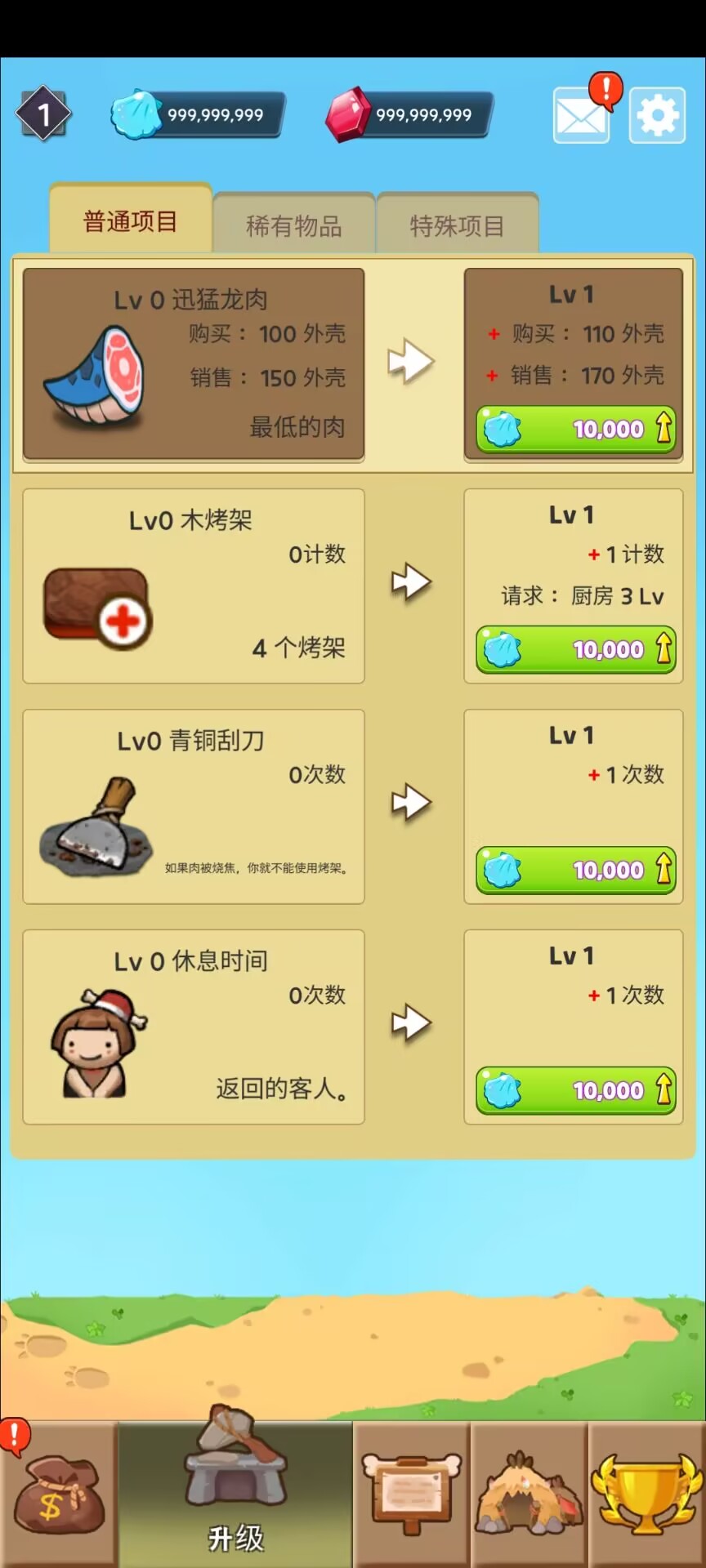This screenshot has height=1568, width=706.
Task: Select the 升级 bottom tab
Action: pyautogui.click(x=235, y=1494)
